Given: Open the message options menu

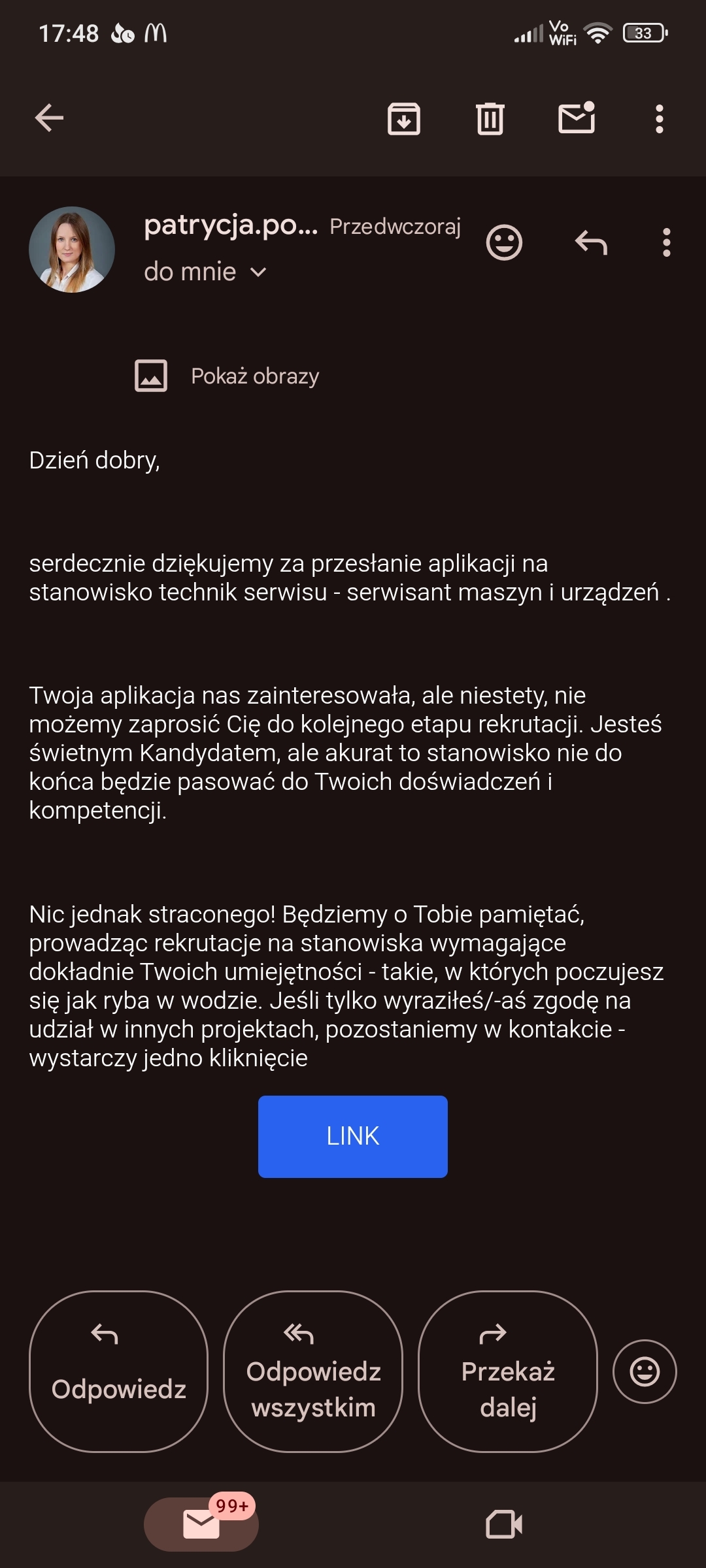Looking at the screenshot, I should coord(666,243).
